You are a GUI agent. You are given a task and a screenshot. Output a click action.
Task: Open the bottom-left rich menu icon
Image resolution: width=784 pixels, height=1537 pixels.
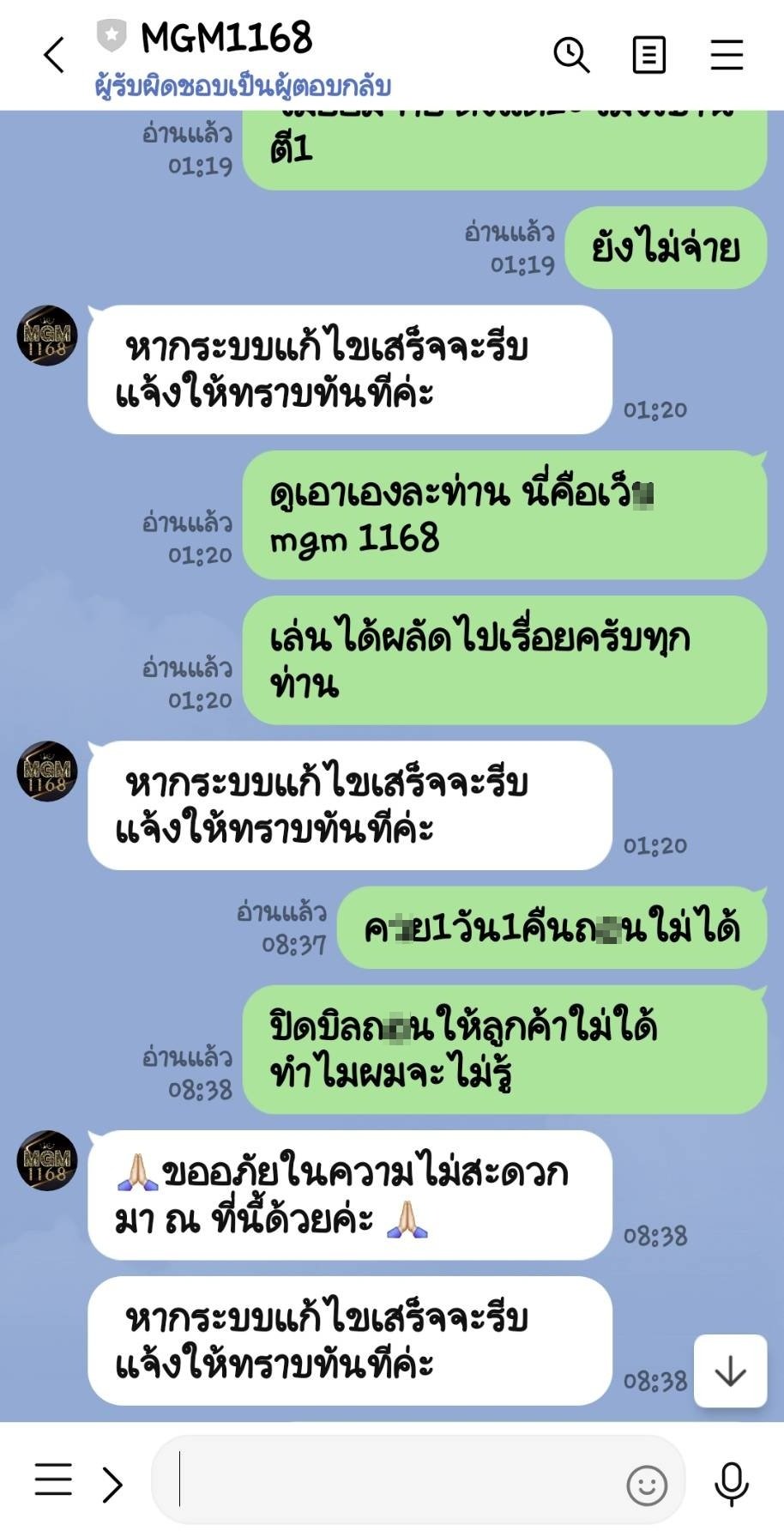[53, 1480]
